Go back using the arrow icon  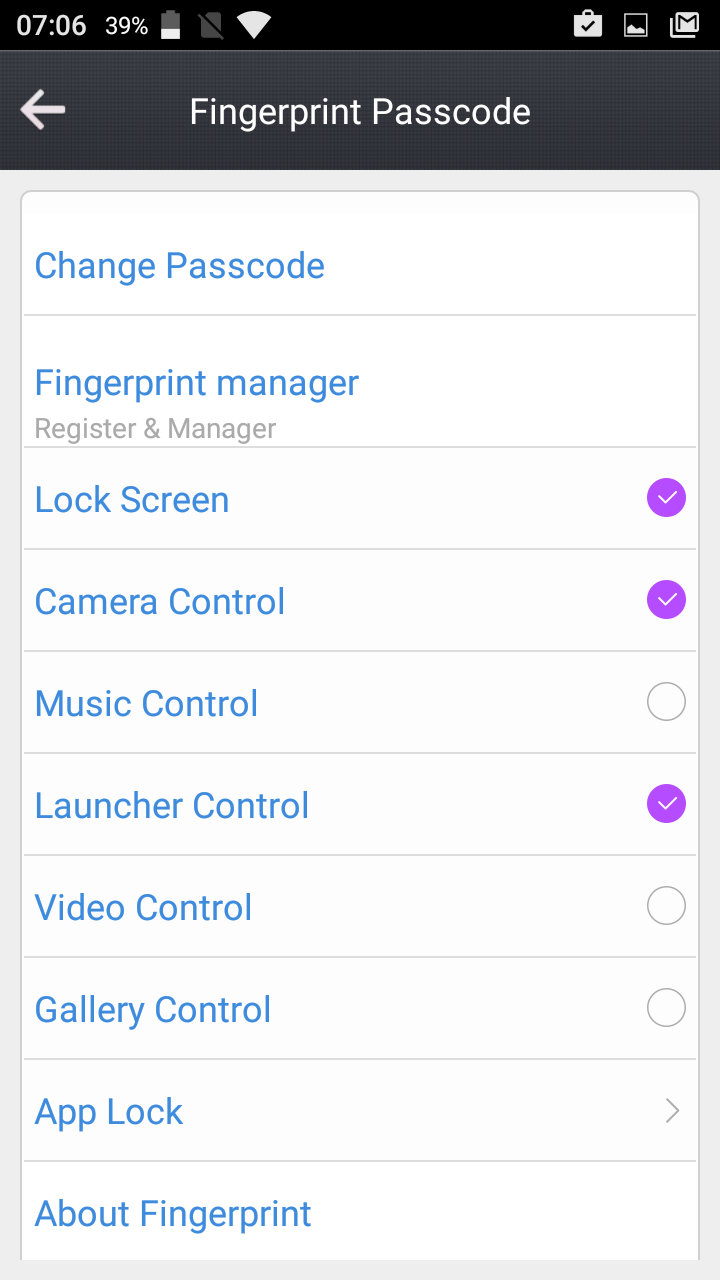[43, 110]
